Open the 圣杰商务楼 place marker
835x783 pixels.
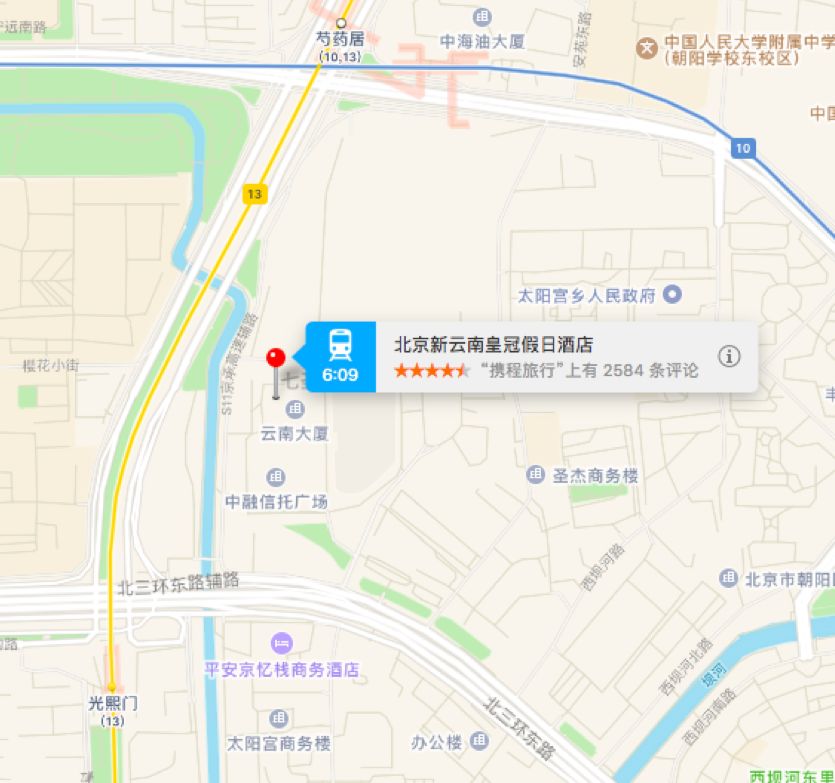(536, 474)
